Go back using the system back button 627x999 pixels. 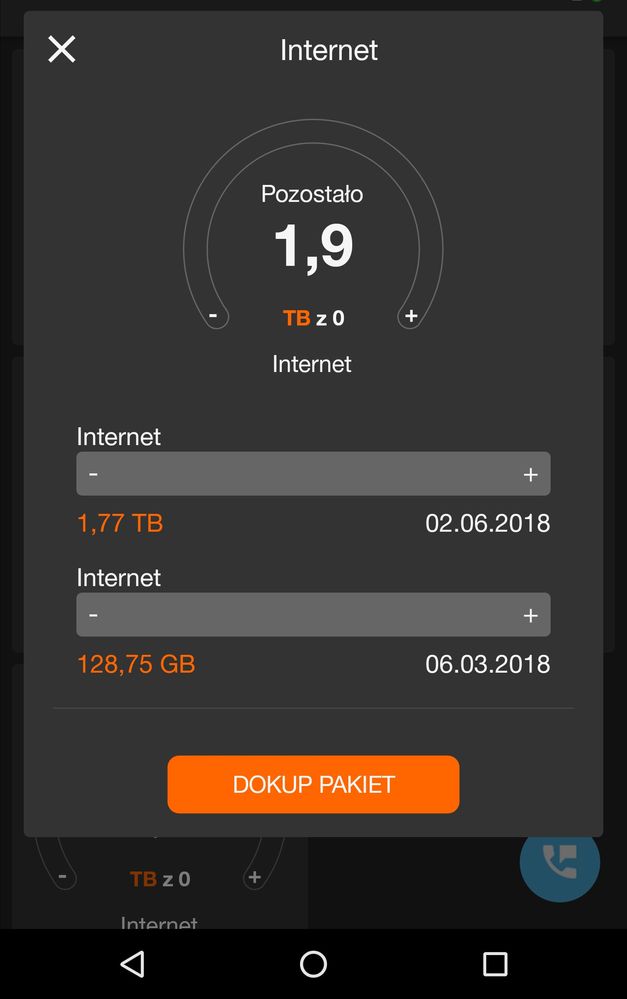click(x=132, y=964)
